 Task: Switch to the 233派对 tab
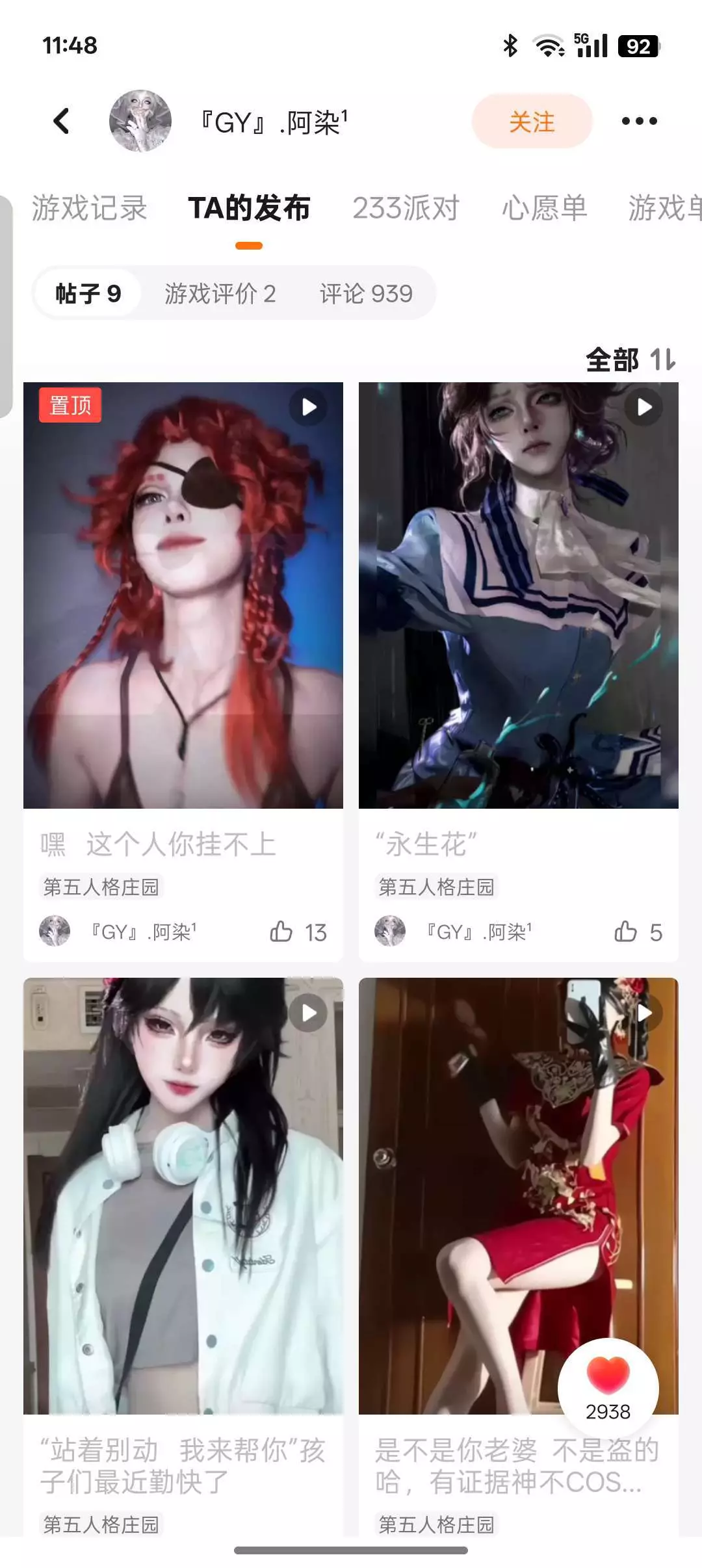(x=406, y=208)
